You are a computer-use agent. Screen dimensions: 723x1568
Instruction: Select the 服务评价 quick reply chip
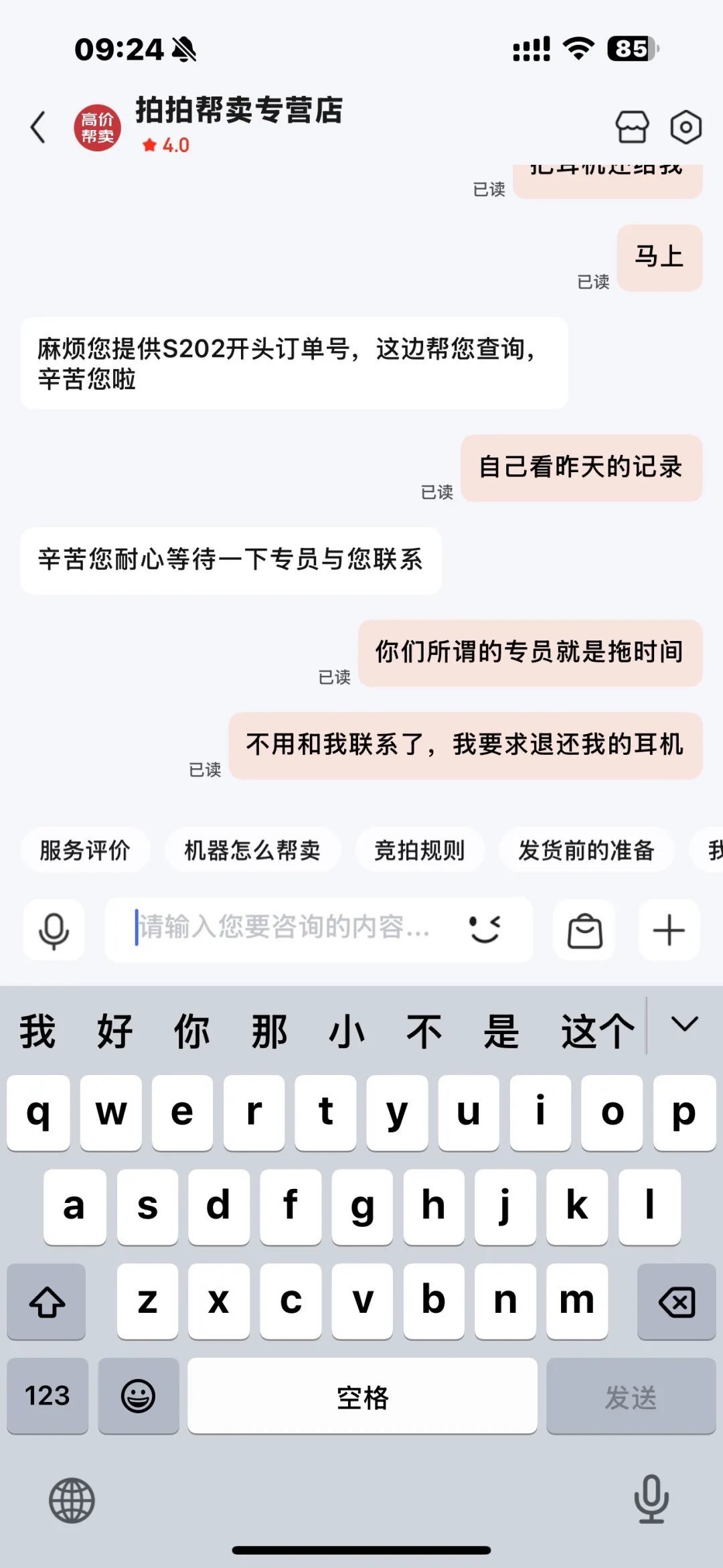tap(86, 851)
